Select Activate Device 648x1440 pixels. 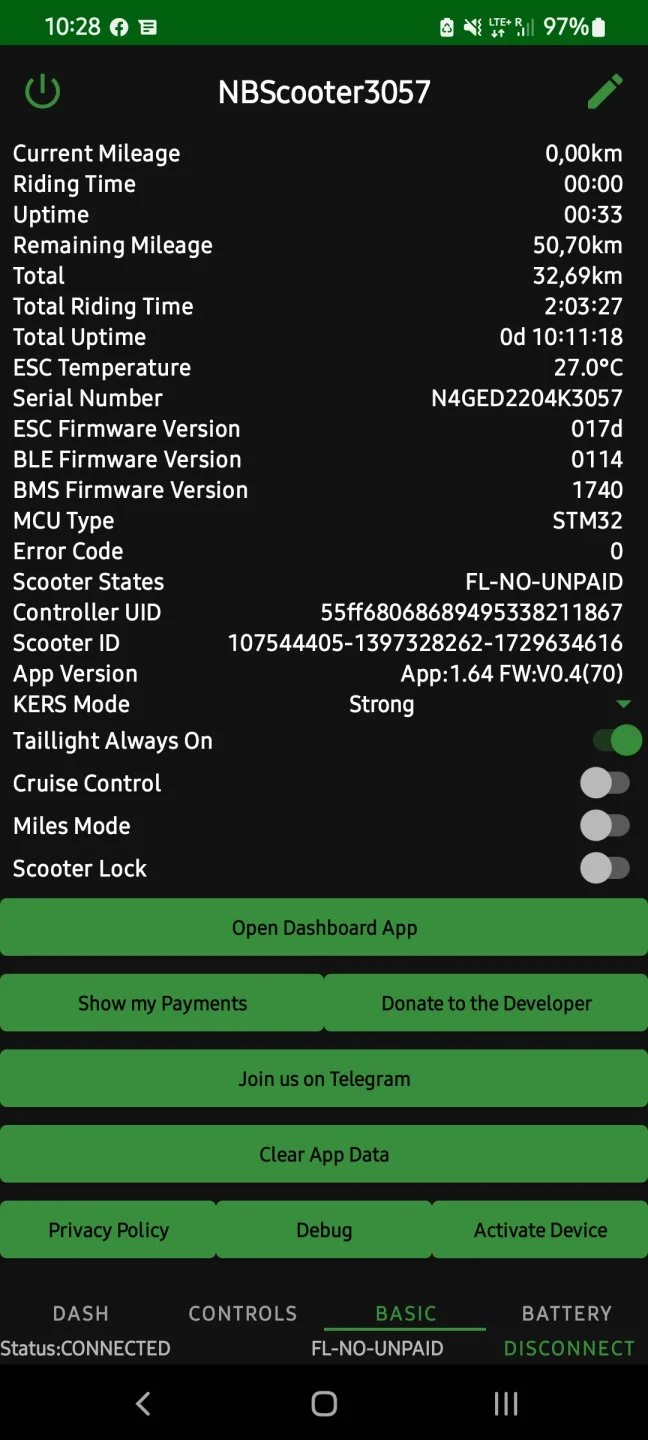(x=540, y=1230)
